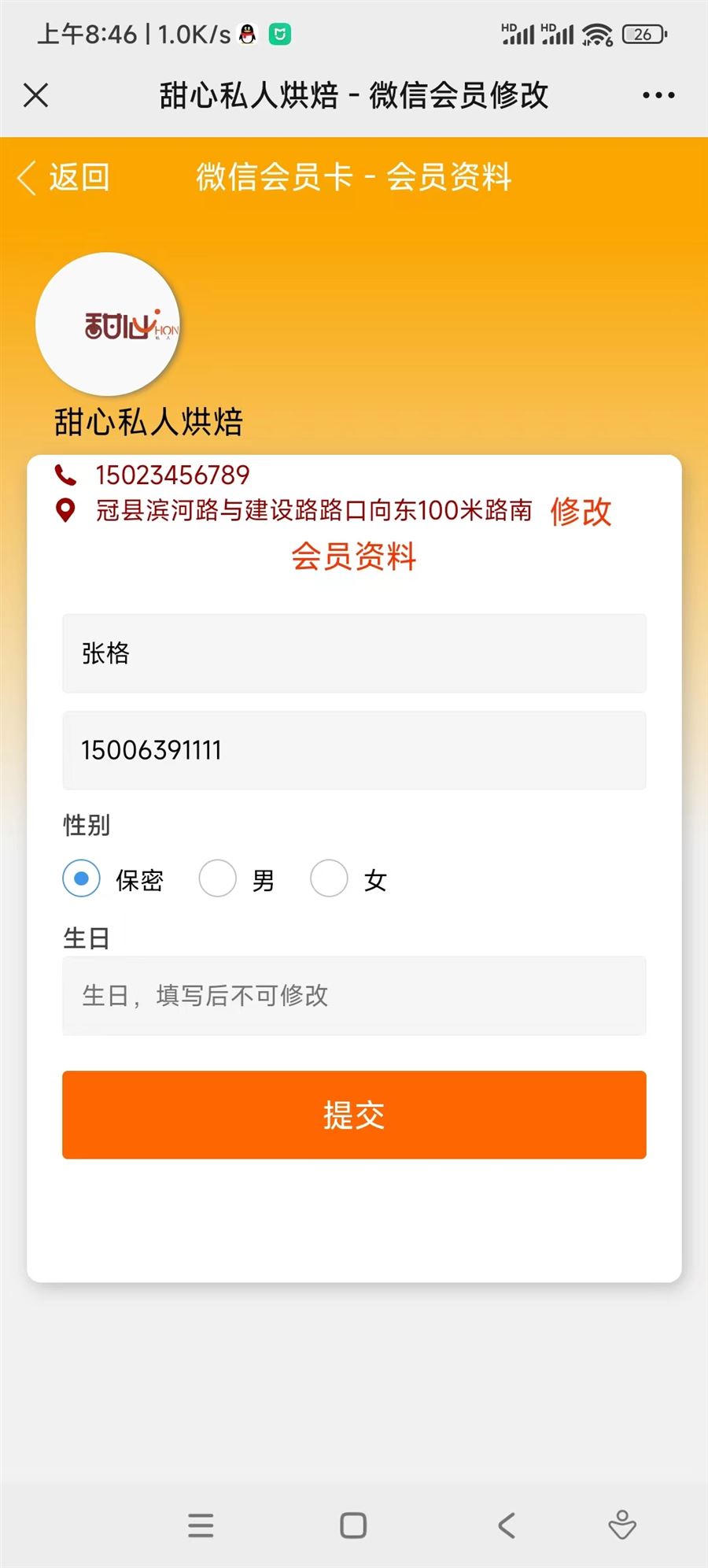Call shop number 15023456789

click(171, 475)
